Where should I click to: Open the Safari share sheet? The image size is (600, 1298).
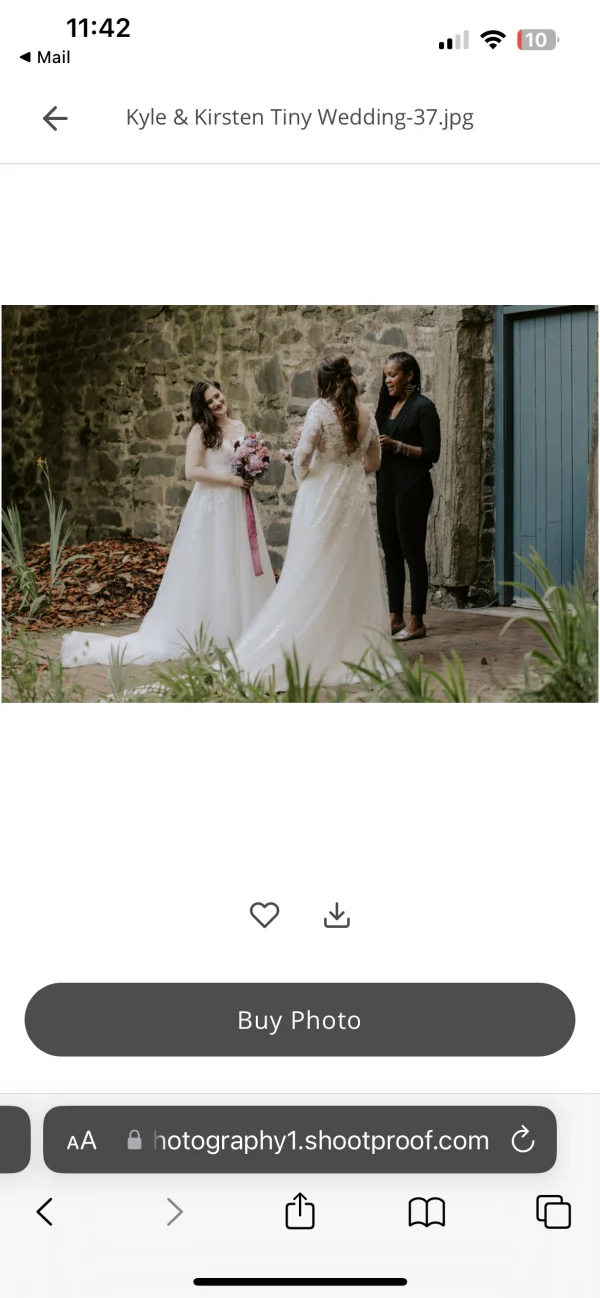(300, 1212)
